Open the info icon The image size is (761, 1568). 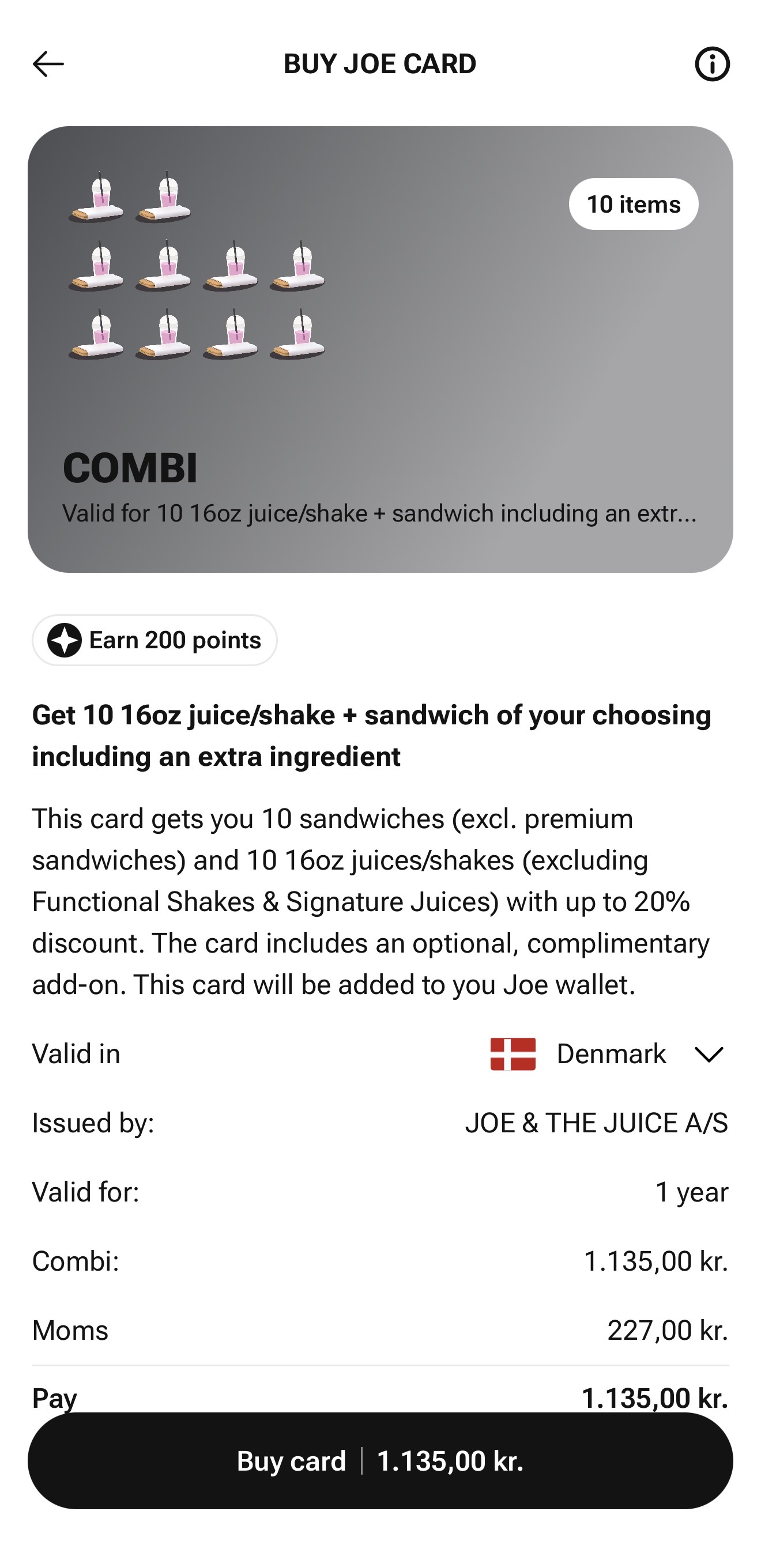click(711, 64)
